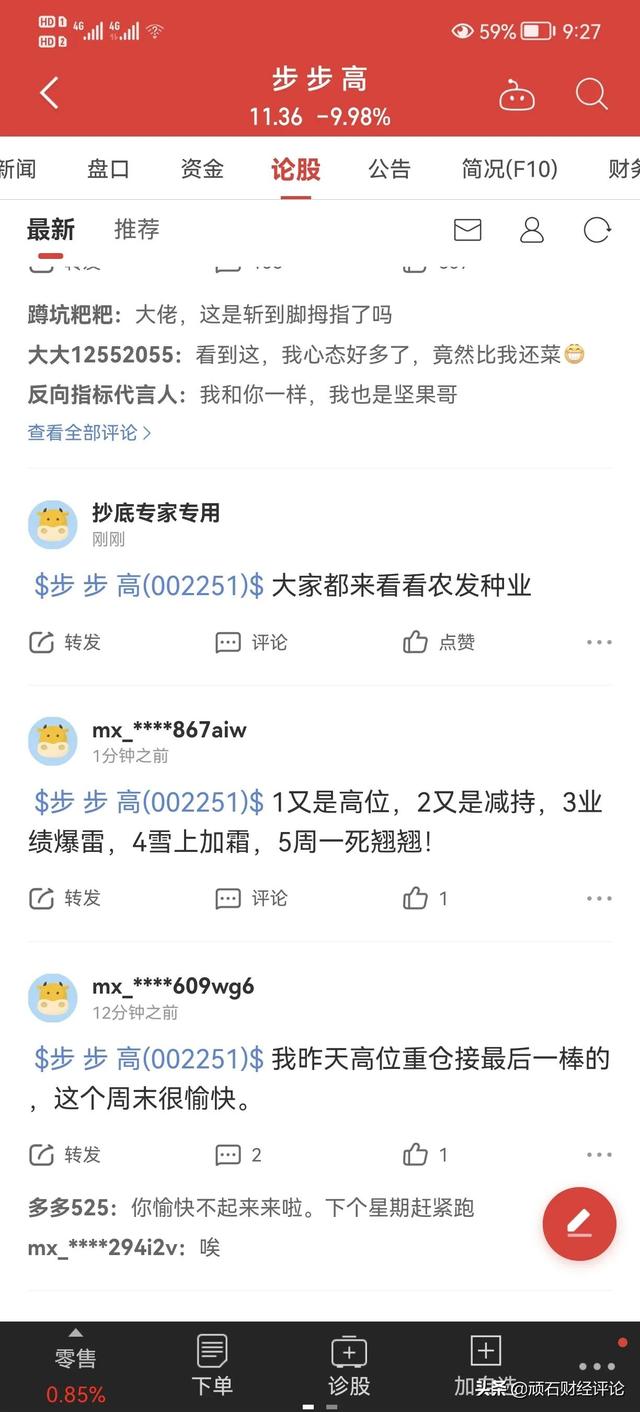Open the profile avatar of 抄底专家专用
The height and width of the screenshot is (1412, 640).
coord(53,525)
